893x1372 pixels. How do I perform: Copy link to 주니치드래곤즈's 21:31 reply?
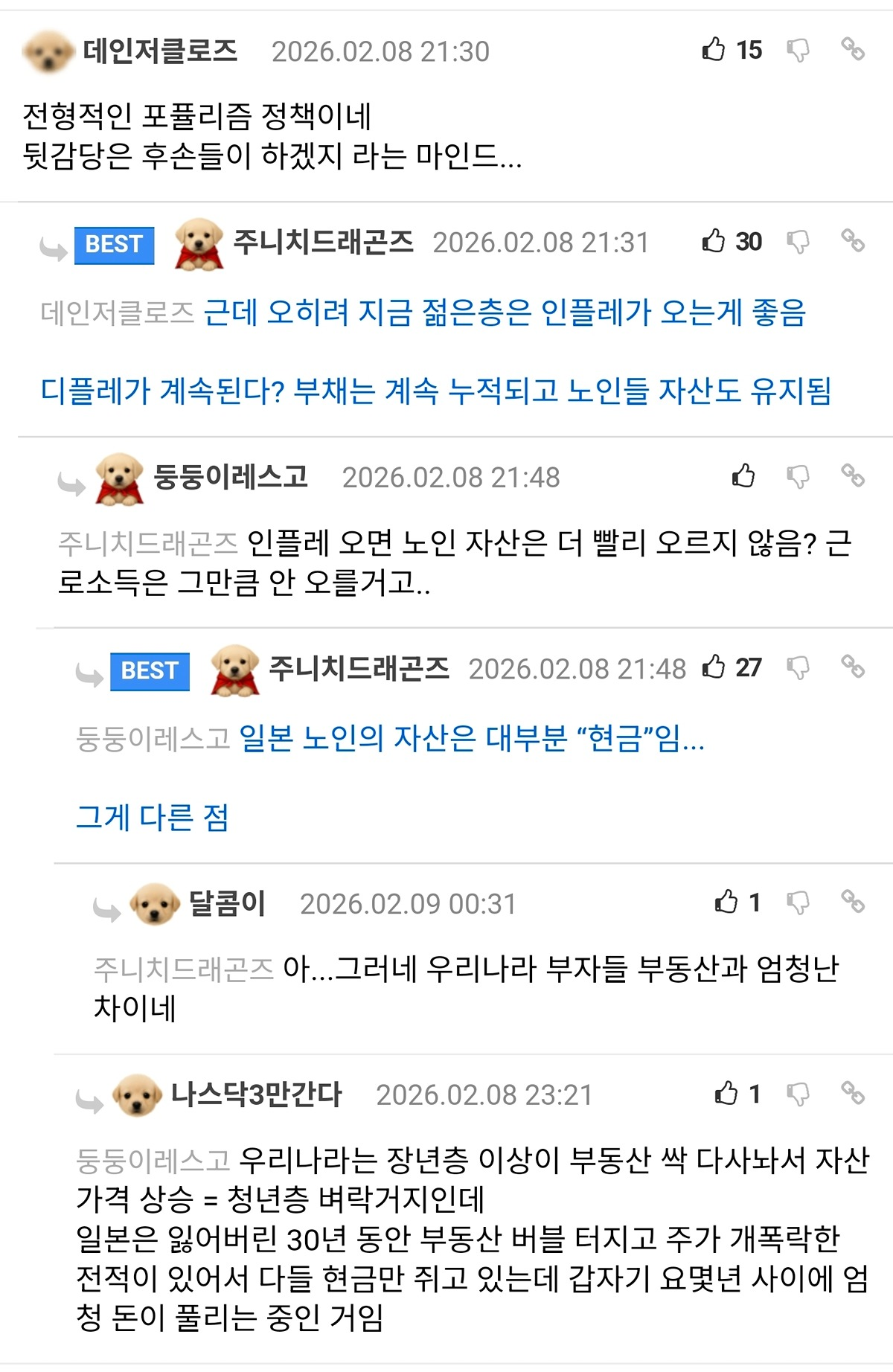(853, 241)
